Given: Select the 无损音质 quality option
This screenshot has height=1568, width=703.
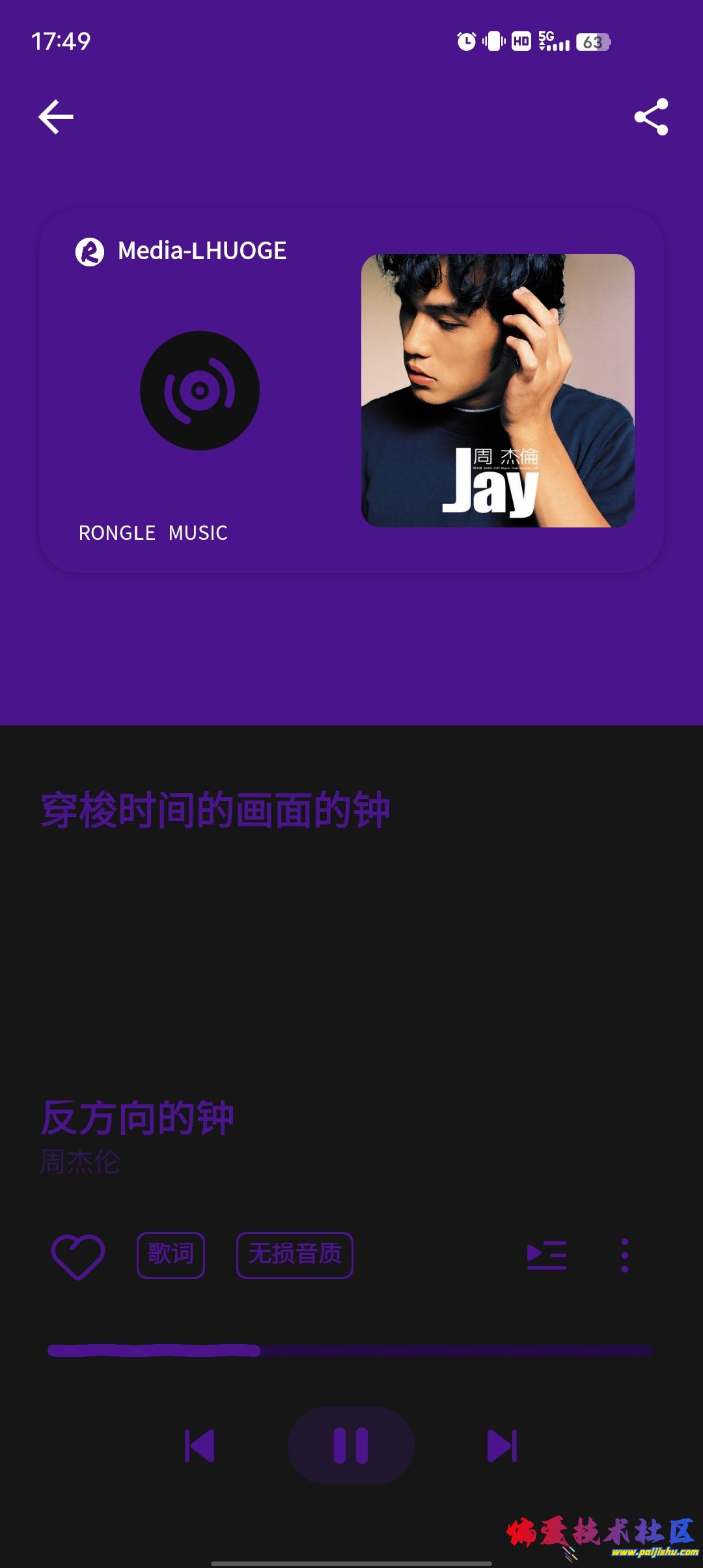Looking at the screenshot, I should (x=294, y=1255).
